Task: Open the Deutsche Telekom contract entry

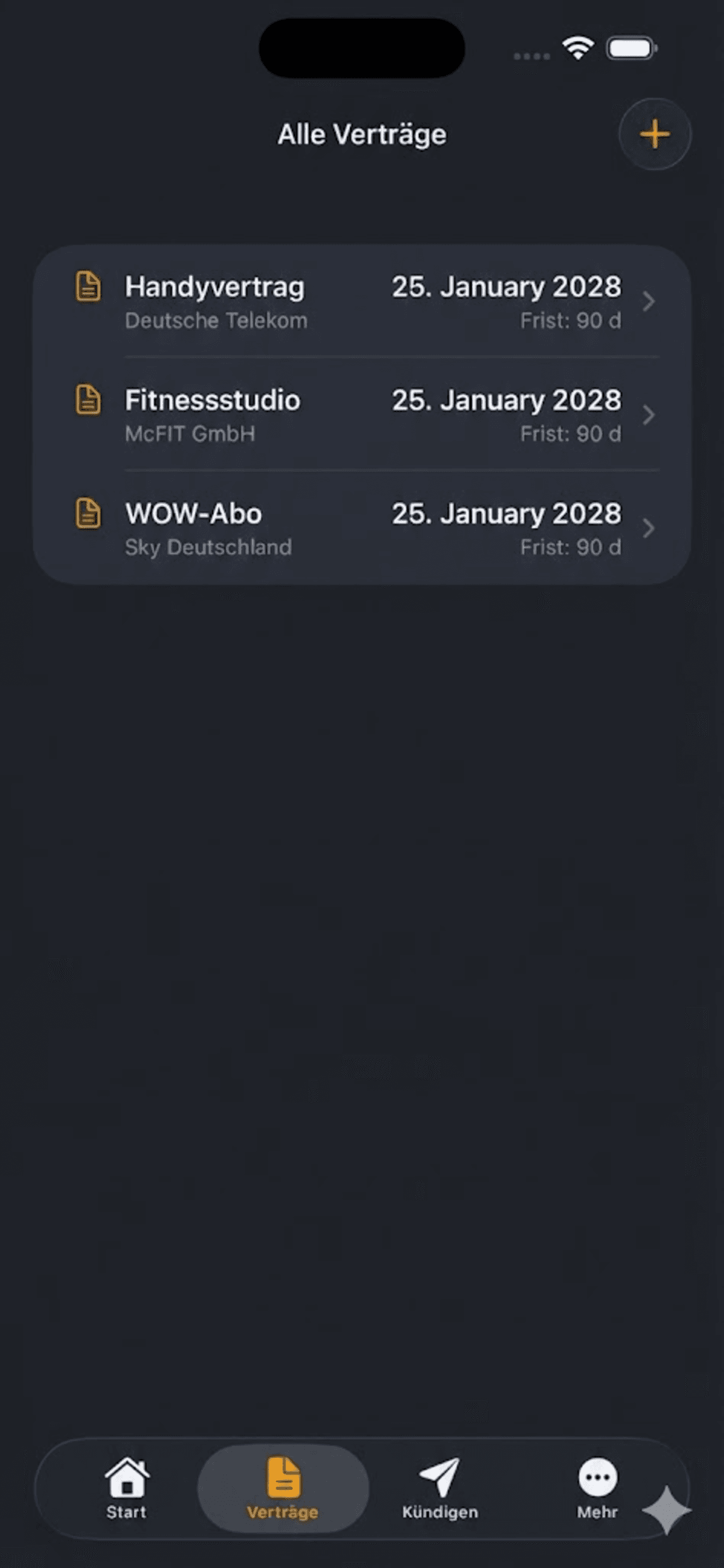Action: tap(217, 320)
